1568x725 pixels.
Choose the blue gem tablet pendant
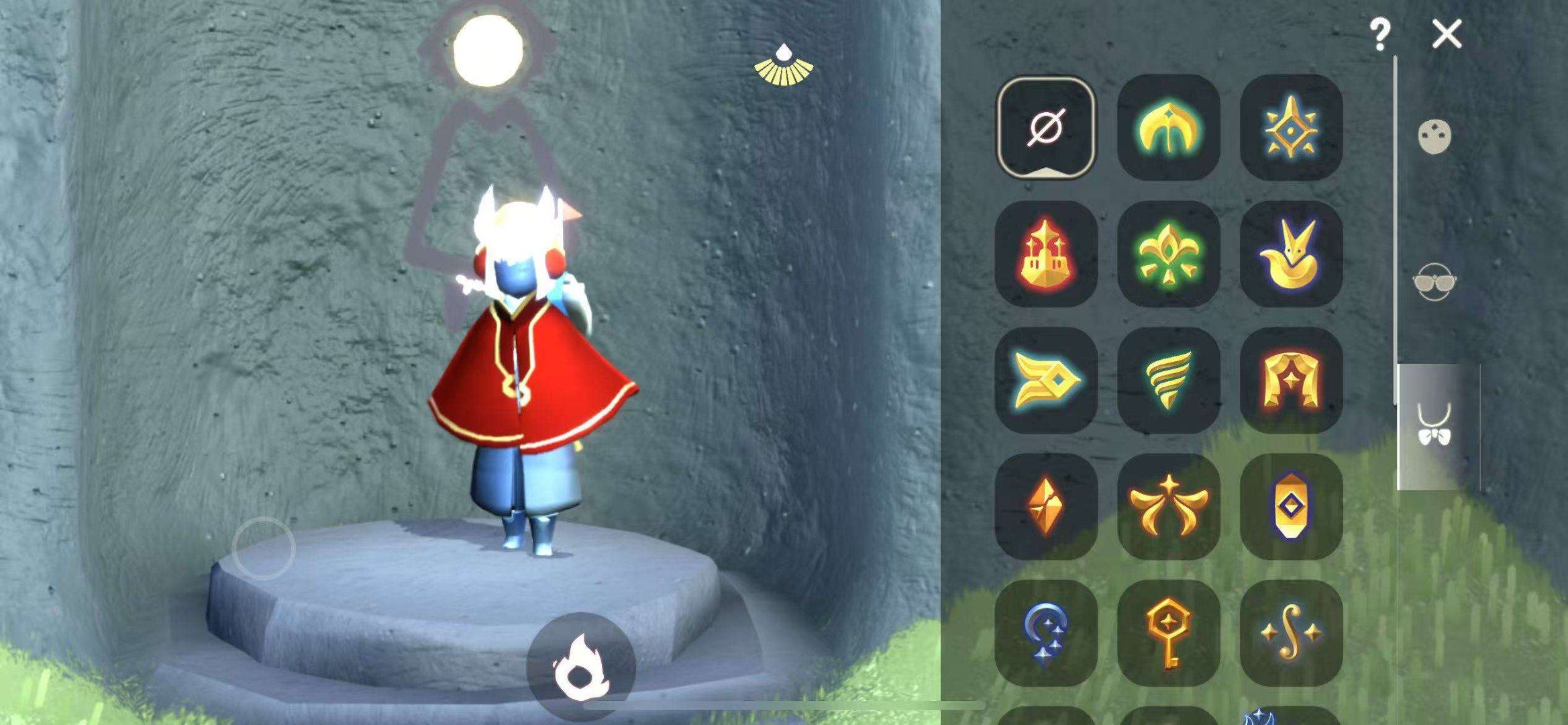click(1290, 506)
